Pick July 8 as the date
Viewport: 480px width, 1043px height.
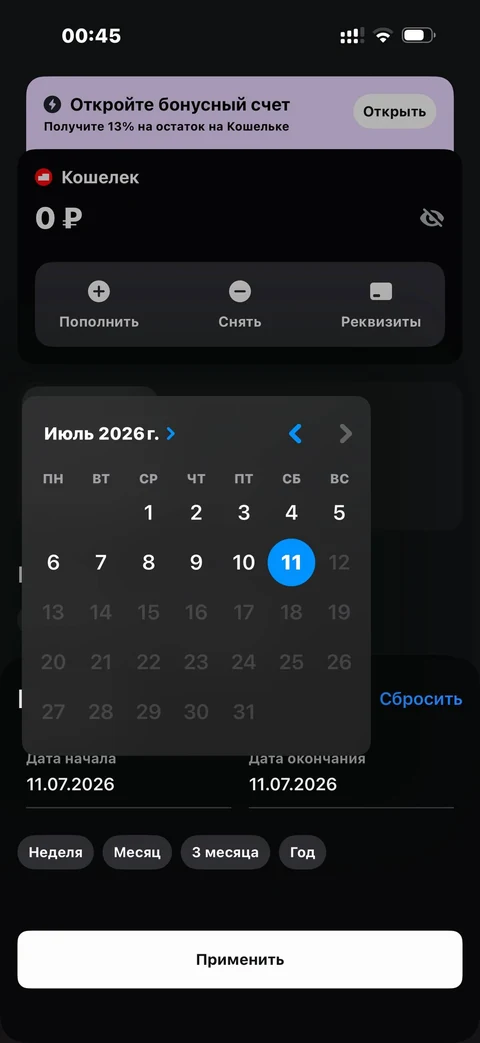pyautogui.click(x=148, y=563)
